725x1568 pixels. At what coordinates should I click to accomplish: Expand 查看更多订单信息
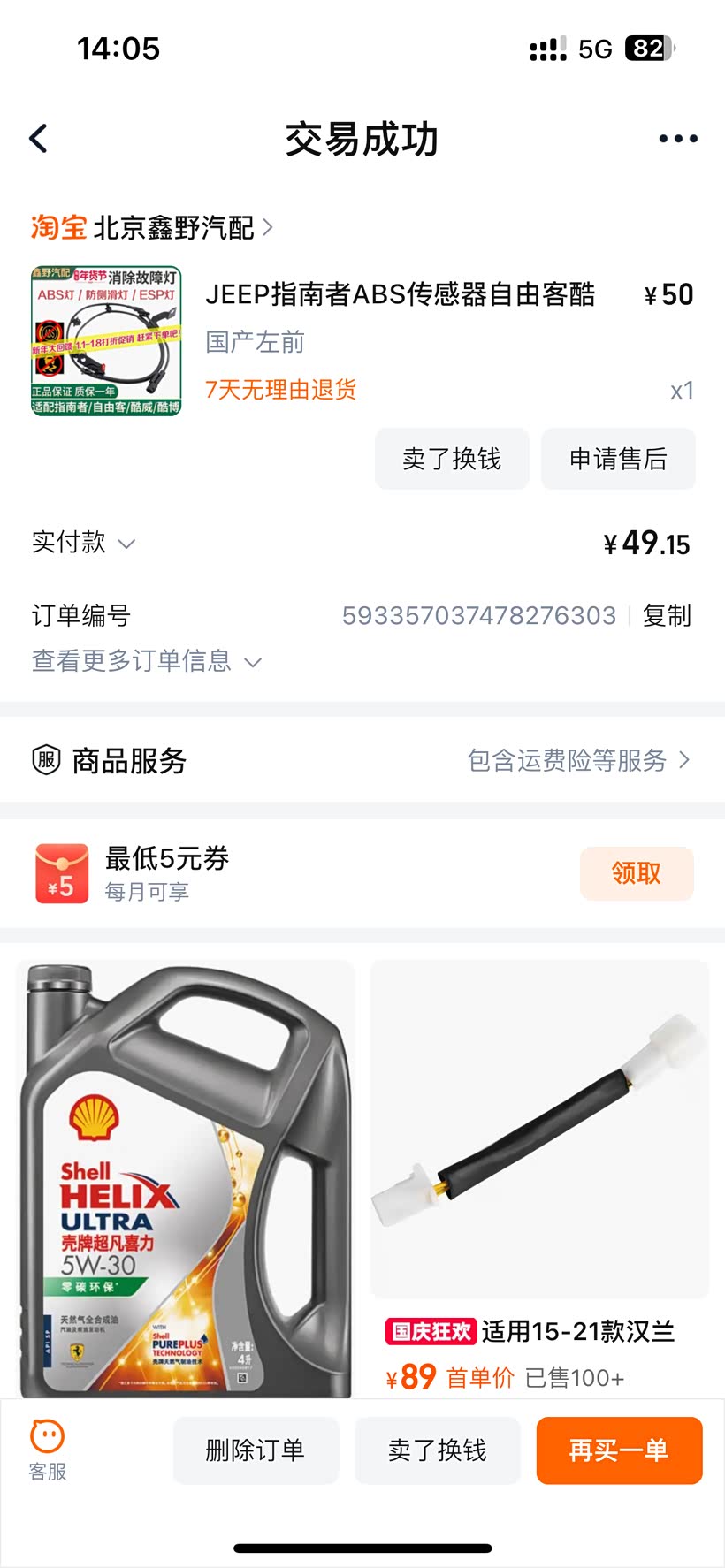pyautogui.click(x=147, y=661)
